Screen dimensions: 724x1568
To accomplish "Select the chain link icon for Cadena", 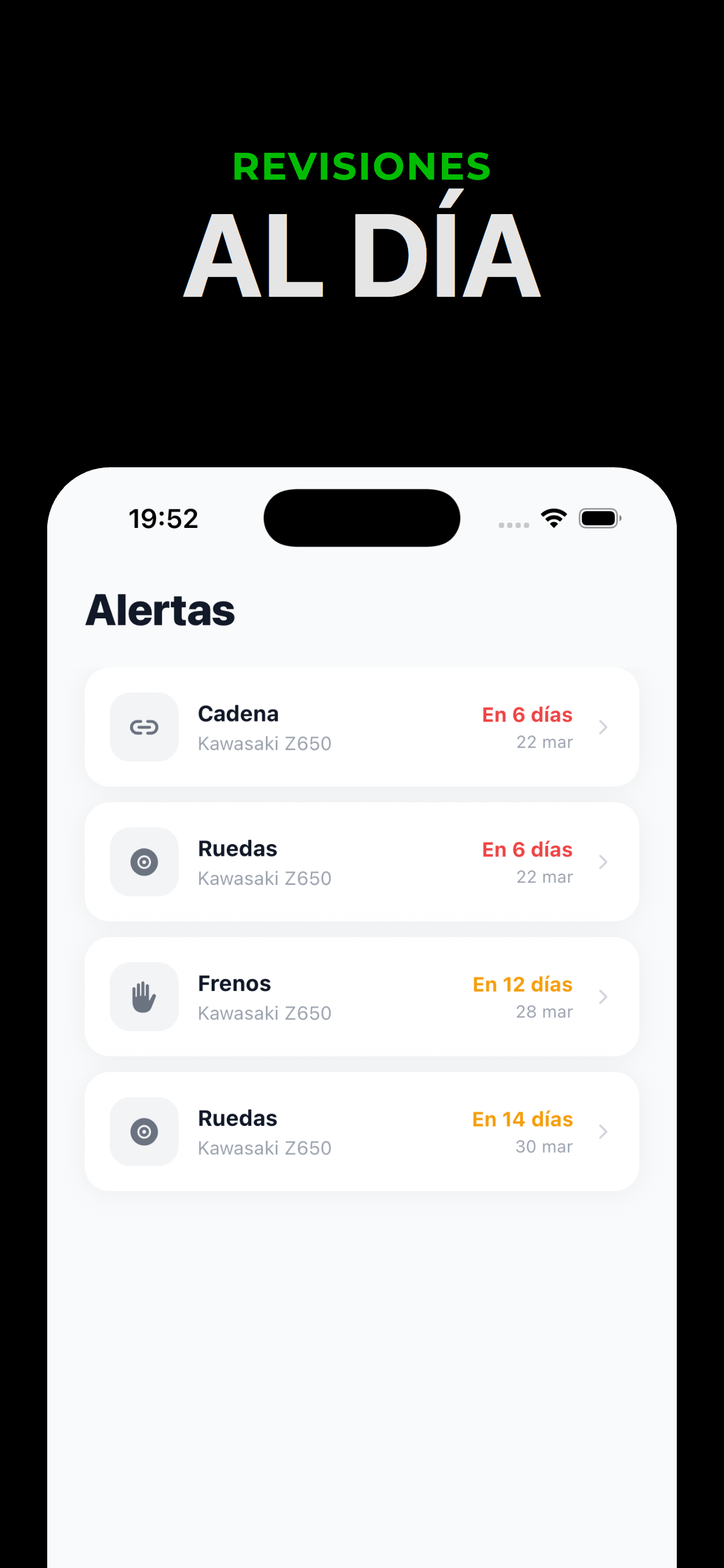I will (x=144, y=727).
